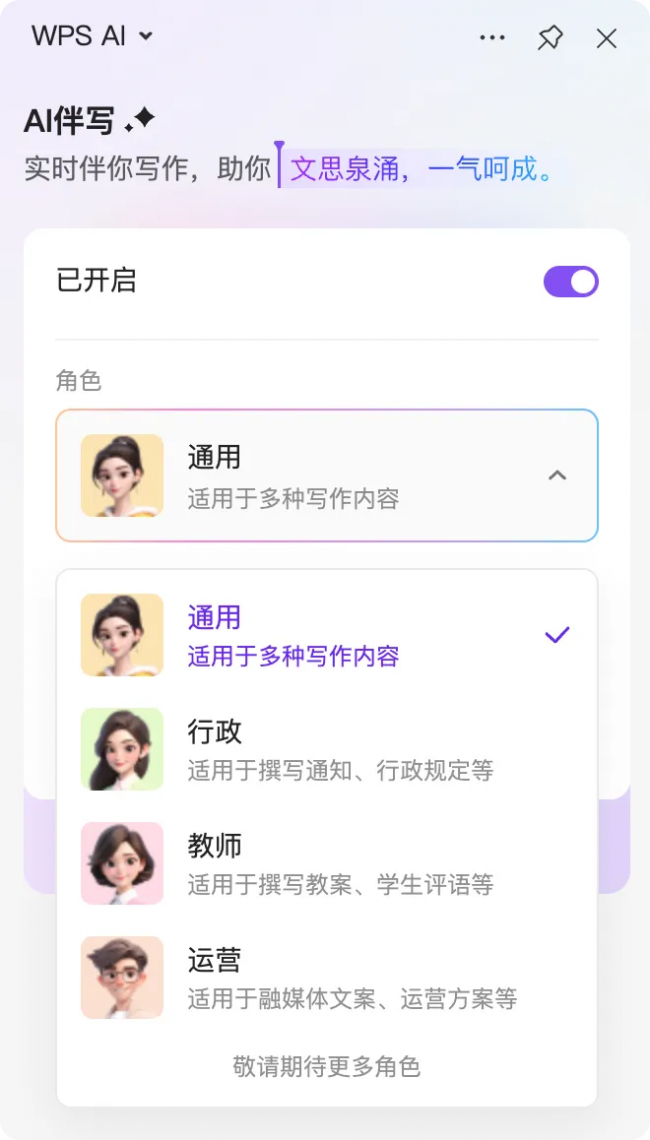Viewport: 650px width, 1140px height.
Task: Open the WPS AI dropdown menu
Action: pos(93,36)
